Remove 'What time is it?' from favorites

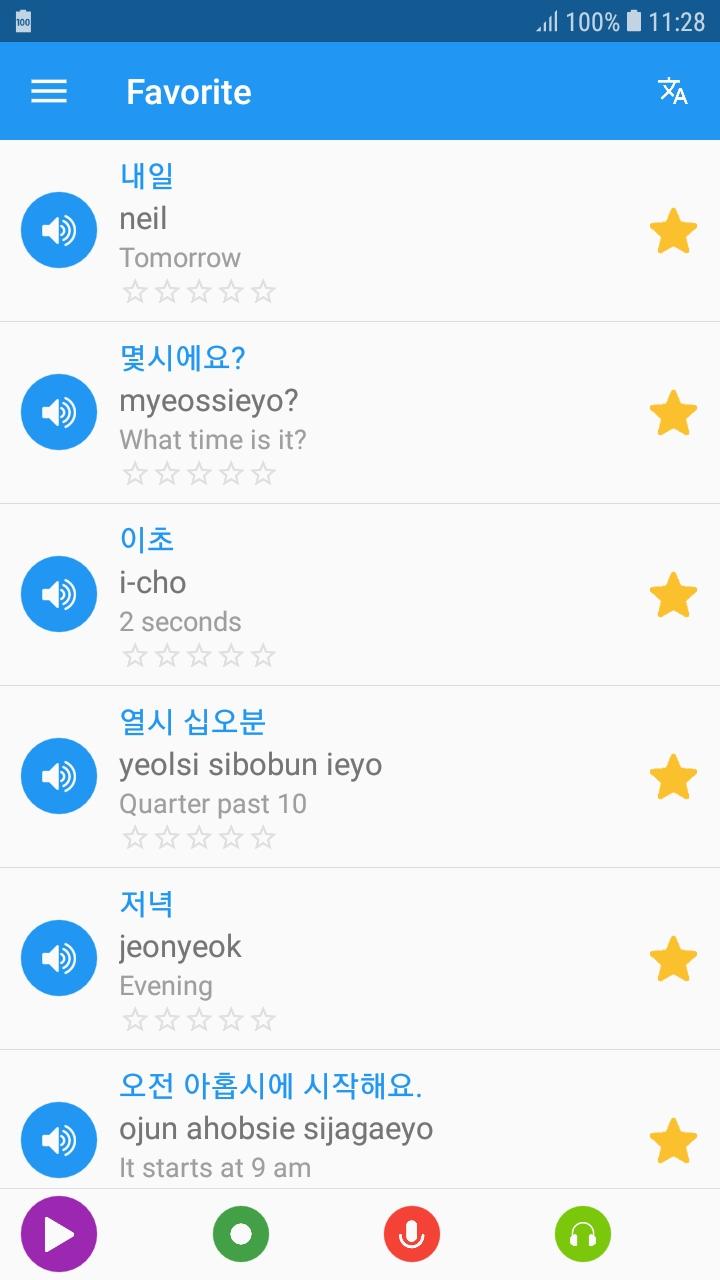(673, 411)
